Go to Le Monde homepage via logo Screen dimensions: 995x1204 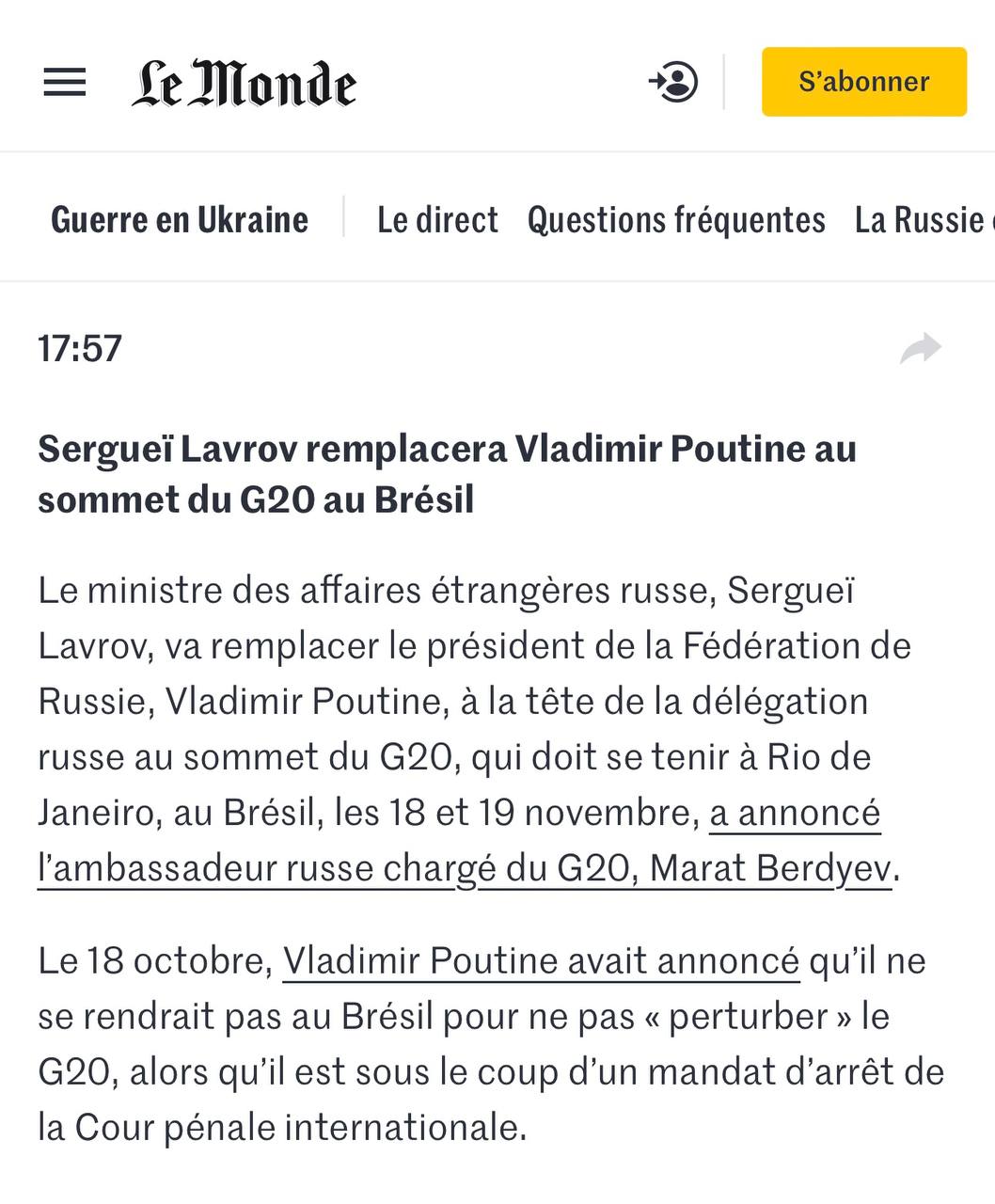(x=245, y=83)
